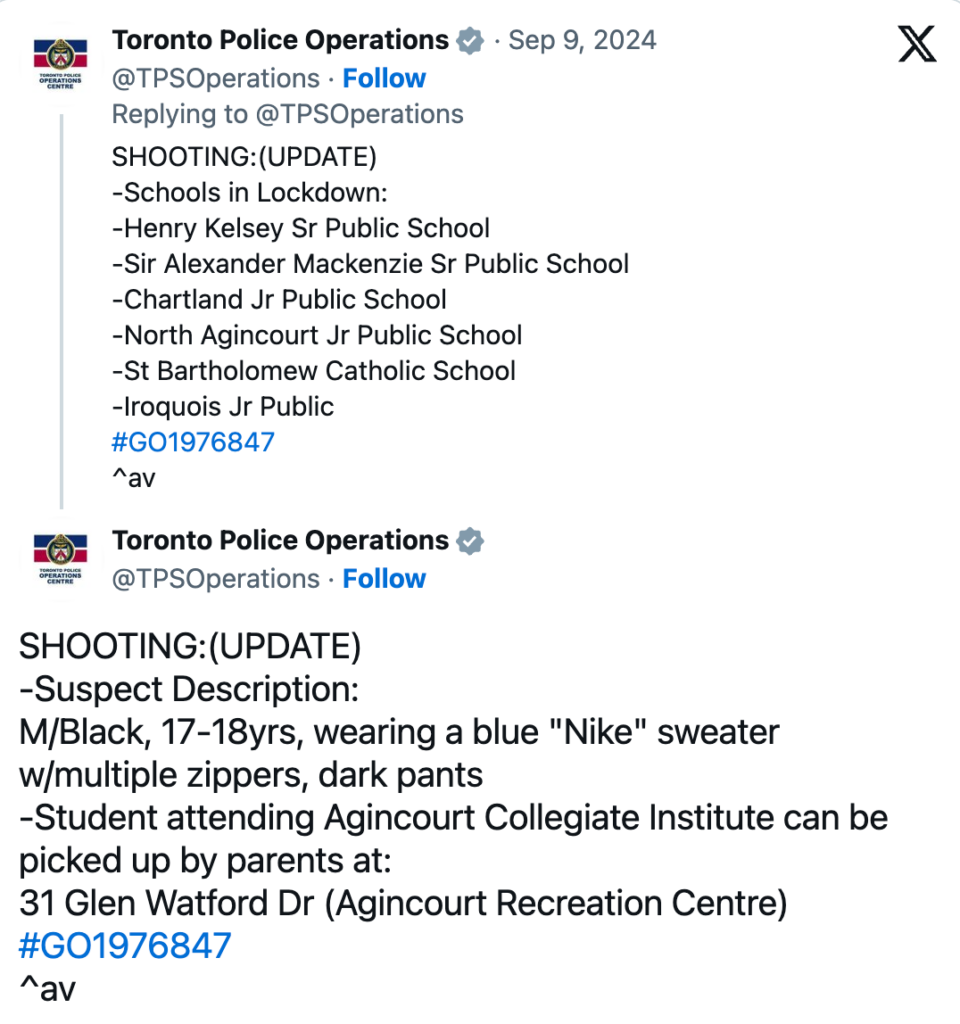Open the lower tweet's Toronto Police Operations name
Viewport: 960px width, 1024px height.
point(280,540)
